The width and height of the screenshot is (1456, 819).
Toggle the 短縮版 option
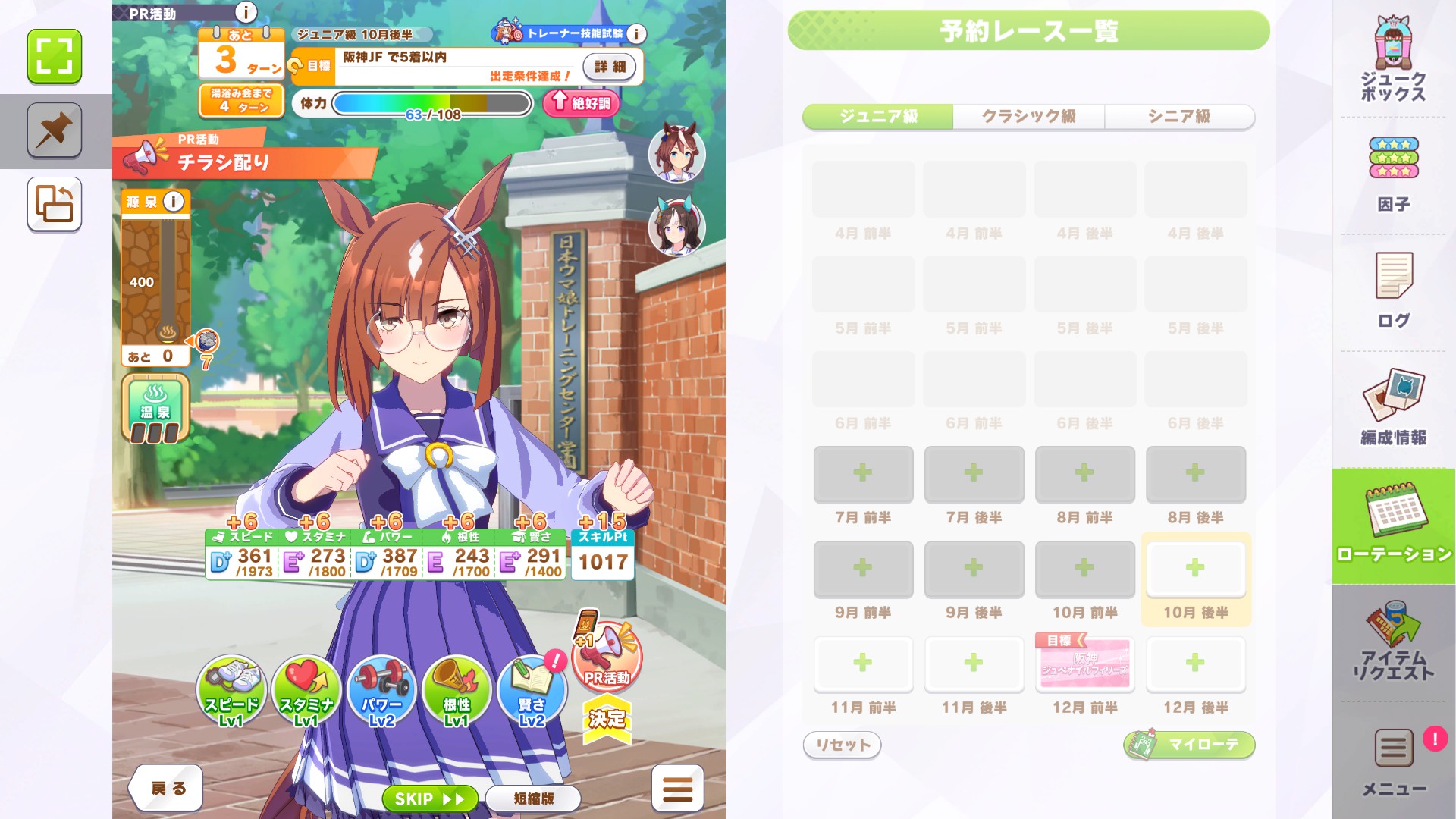pyautogui.click(x=533, y=799)
